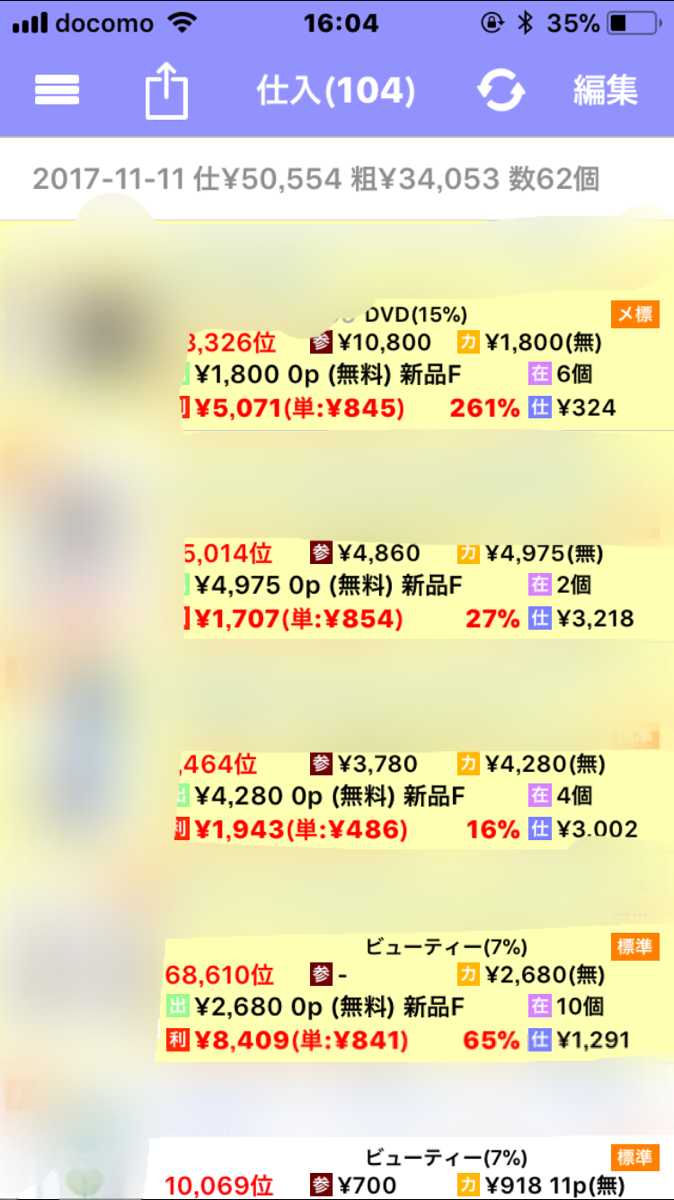This screenshot has width=674, height=1200.
Task: Open the item with ¥1,943 profit
Action: pyautogui.click(x=337, y=746)
